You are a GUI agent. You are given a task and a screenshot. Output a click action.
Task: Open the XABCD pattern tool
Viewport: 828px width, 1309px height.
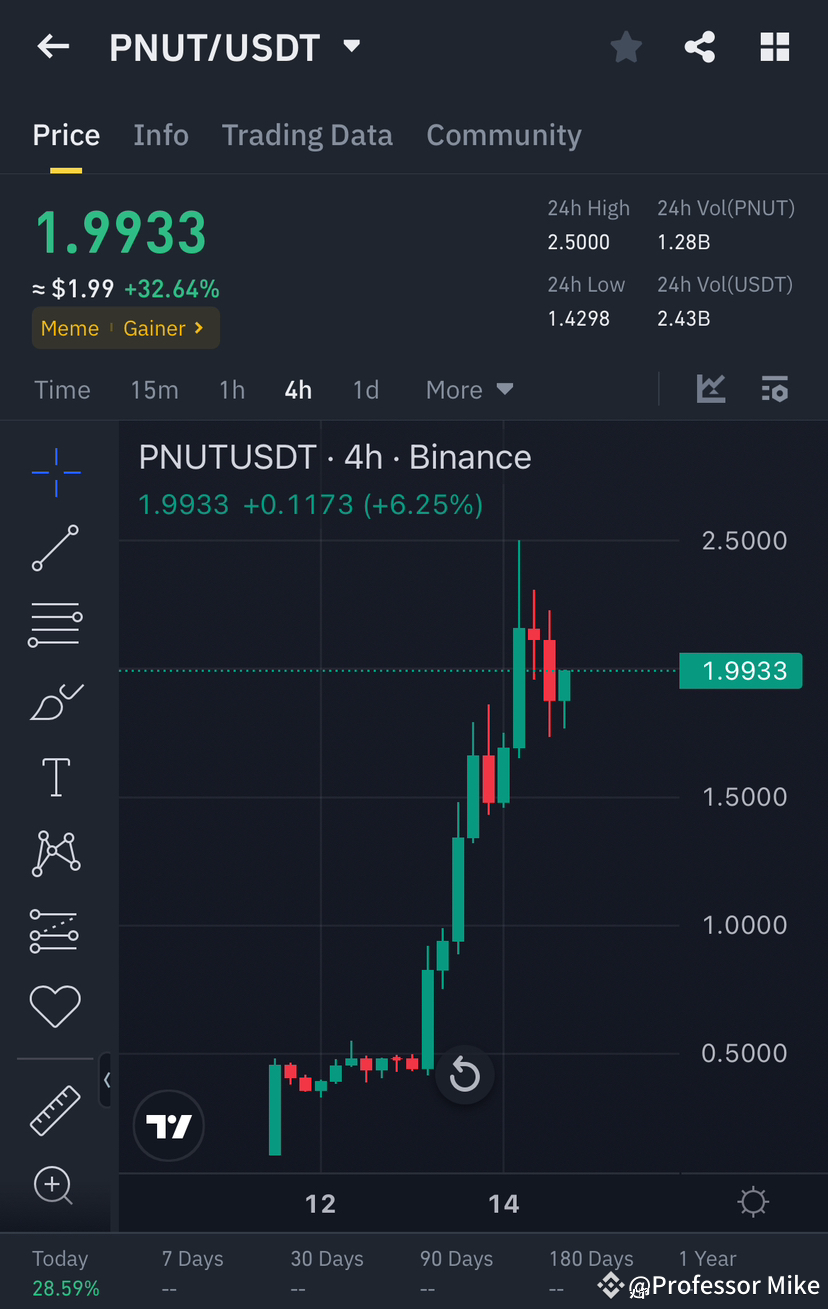click(x=55, y=853)
